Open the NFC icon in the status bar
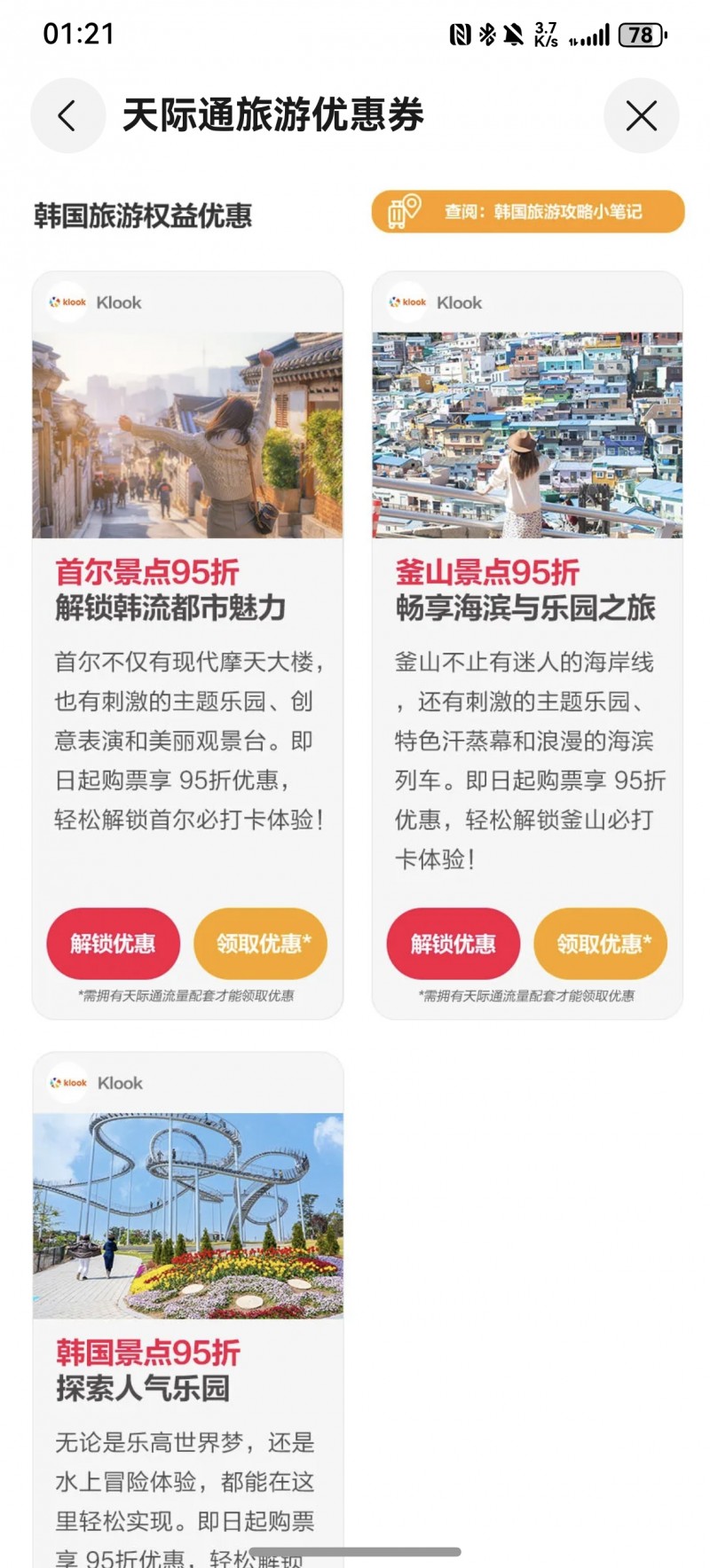Screen dimensions: 710x1568 pyautogui.click(x=459, y=35)
